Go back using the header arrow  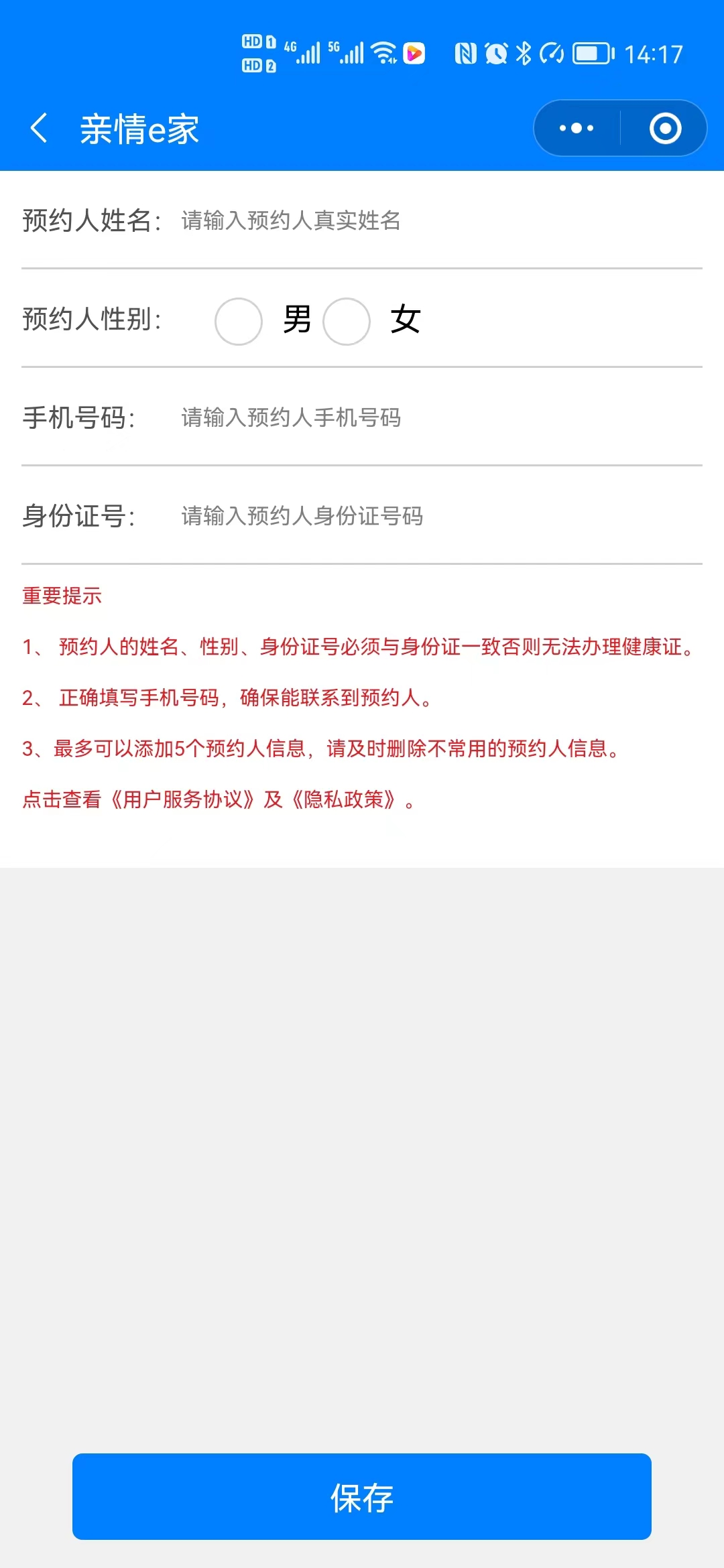coord(39,128)
